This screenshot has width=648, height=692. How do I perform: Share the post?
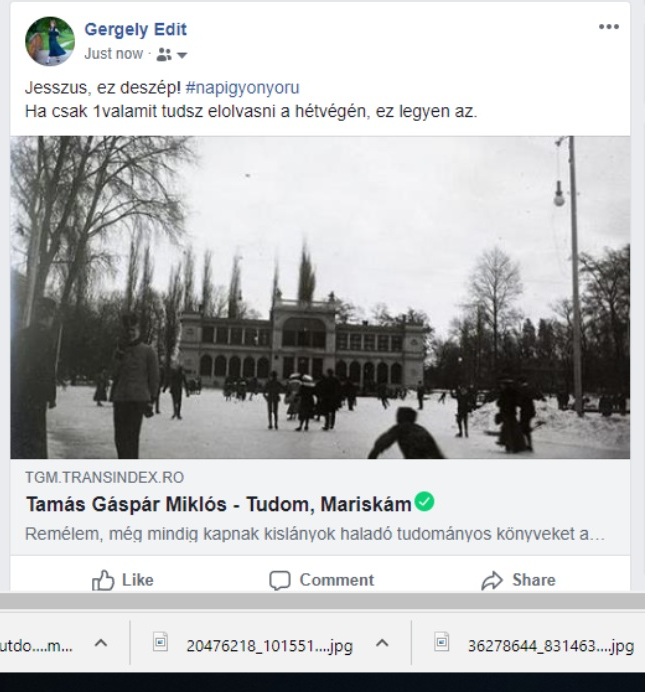coord(518,580)
